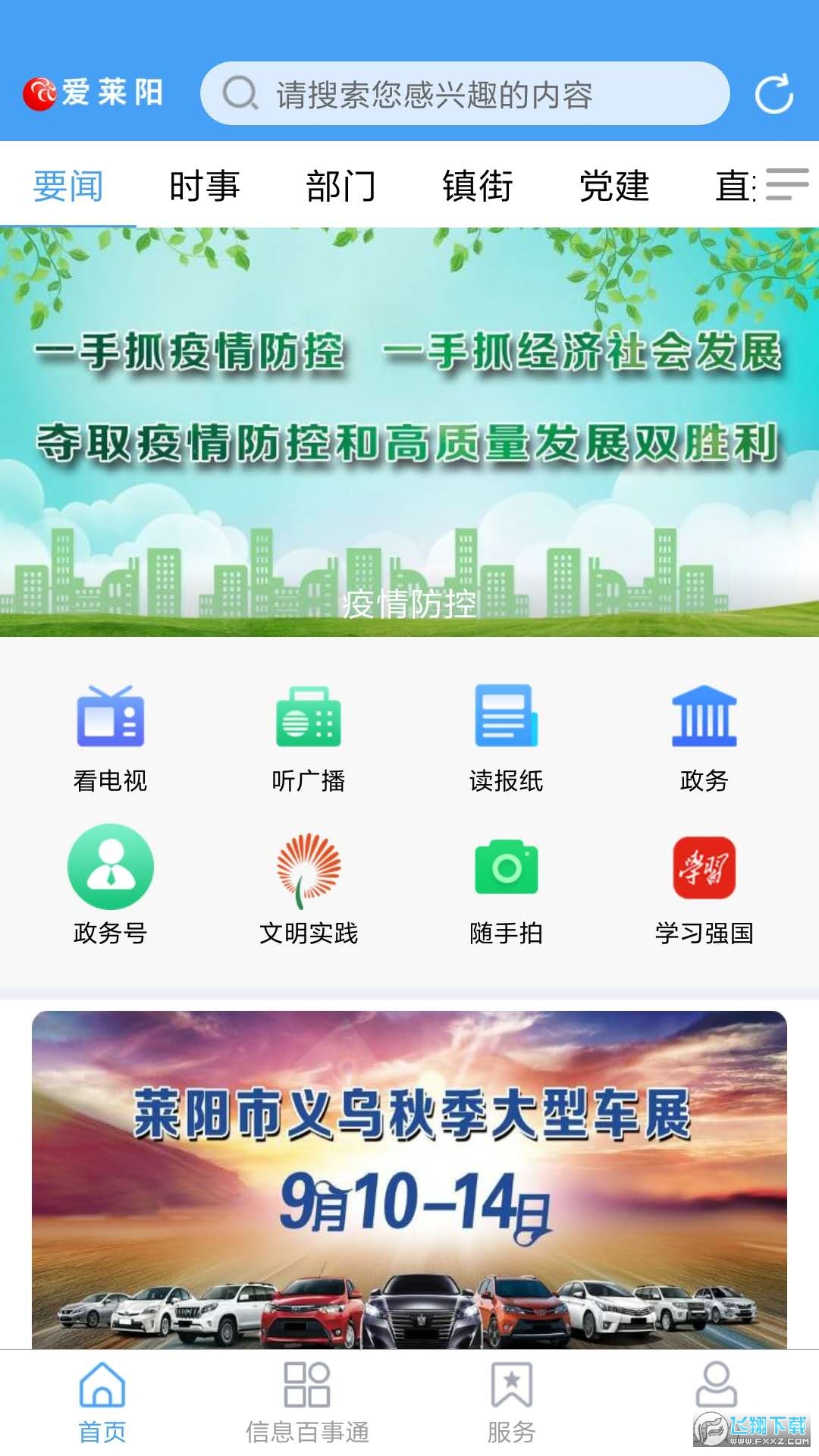Switch to the 信息百事通 tab
This screenshot has width=819, height=1456.
[307, 1403]
